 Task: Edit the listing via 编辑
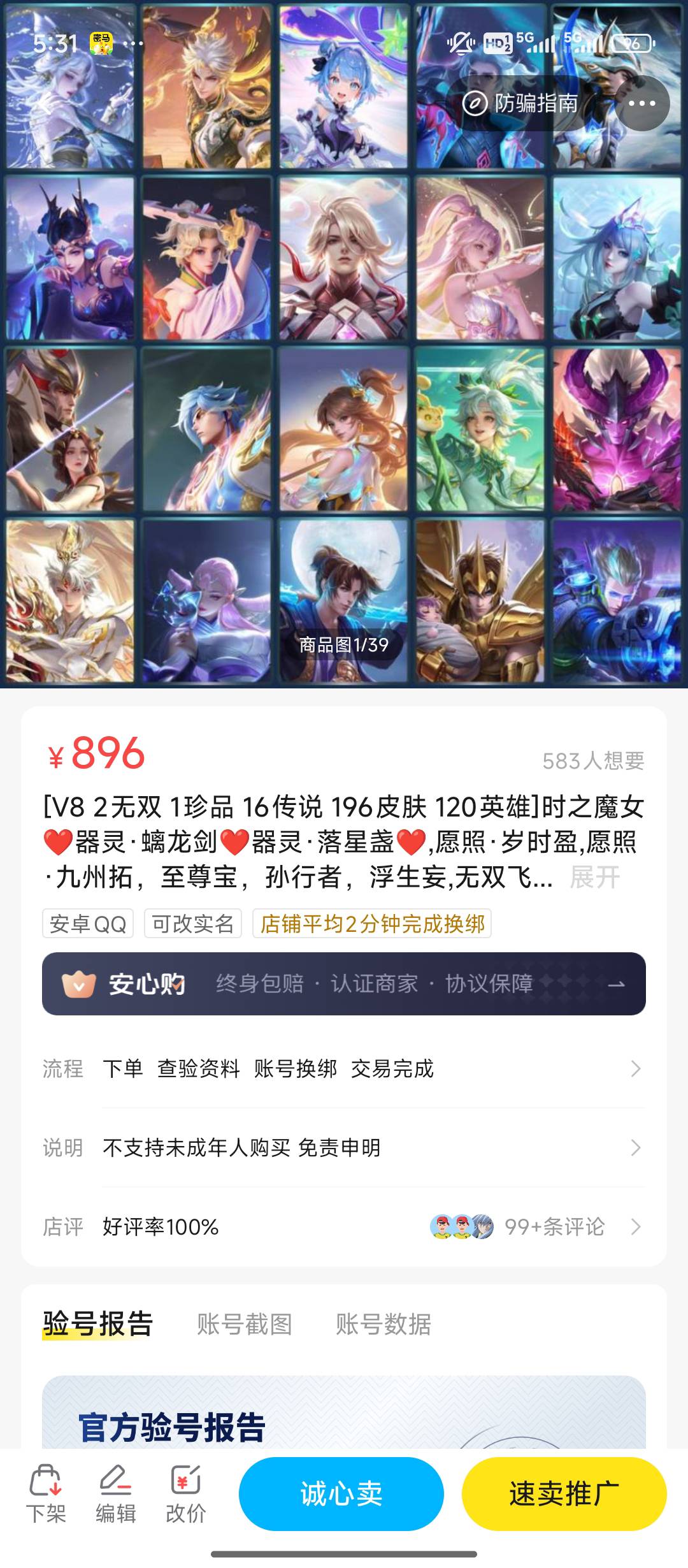(116, 1493)
